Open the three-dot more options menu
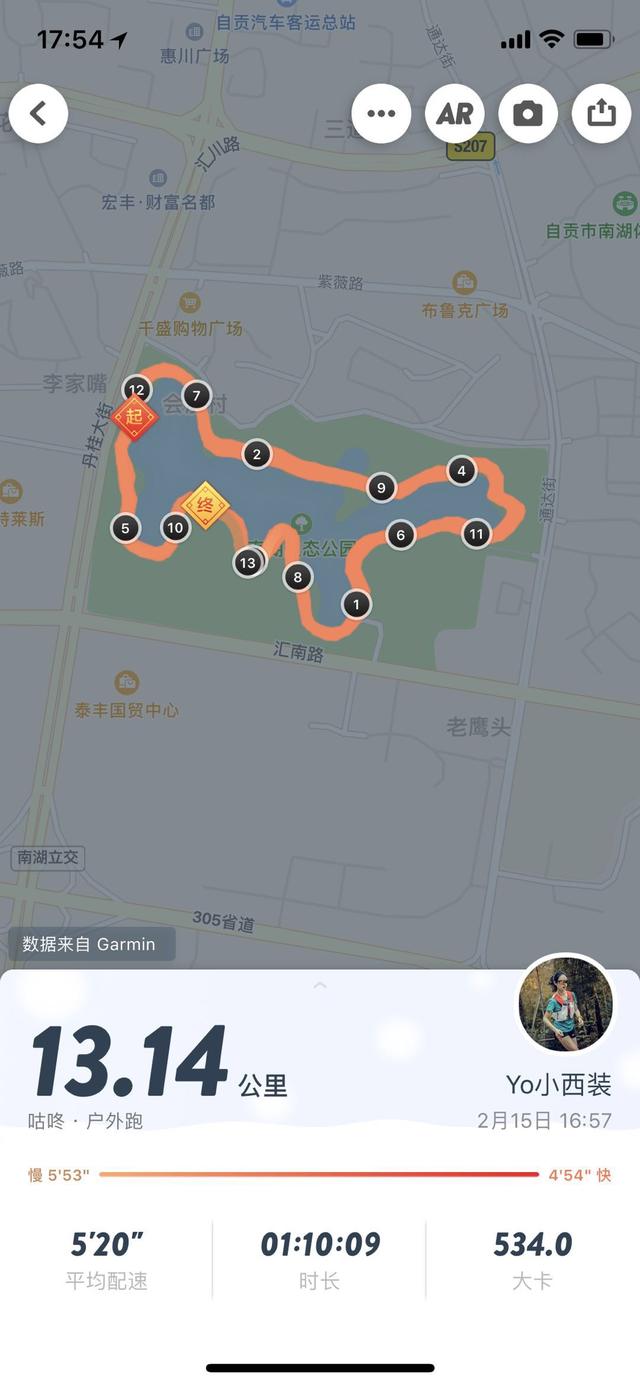The width and height of the screenshot is (640, 1386). coord(381,114)
